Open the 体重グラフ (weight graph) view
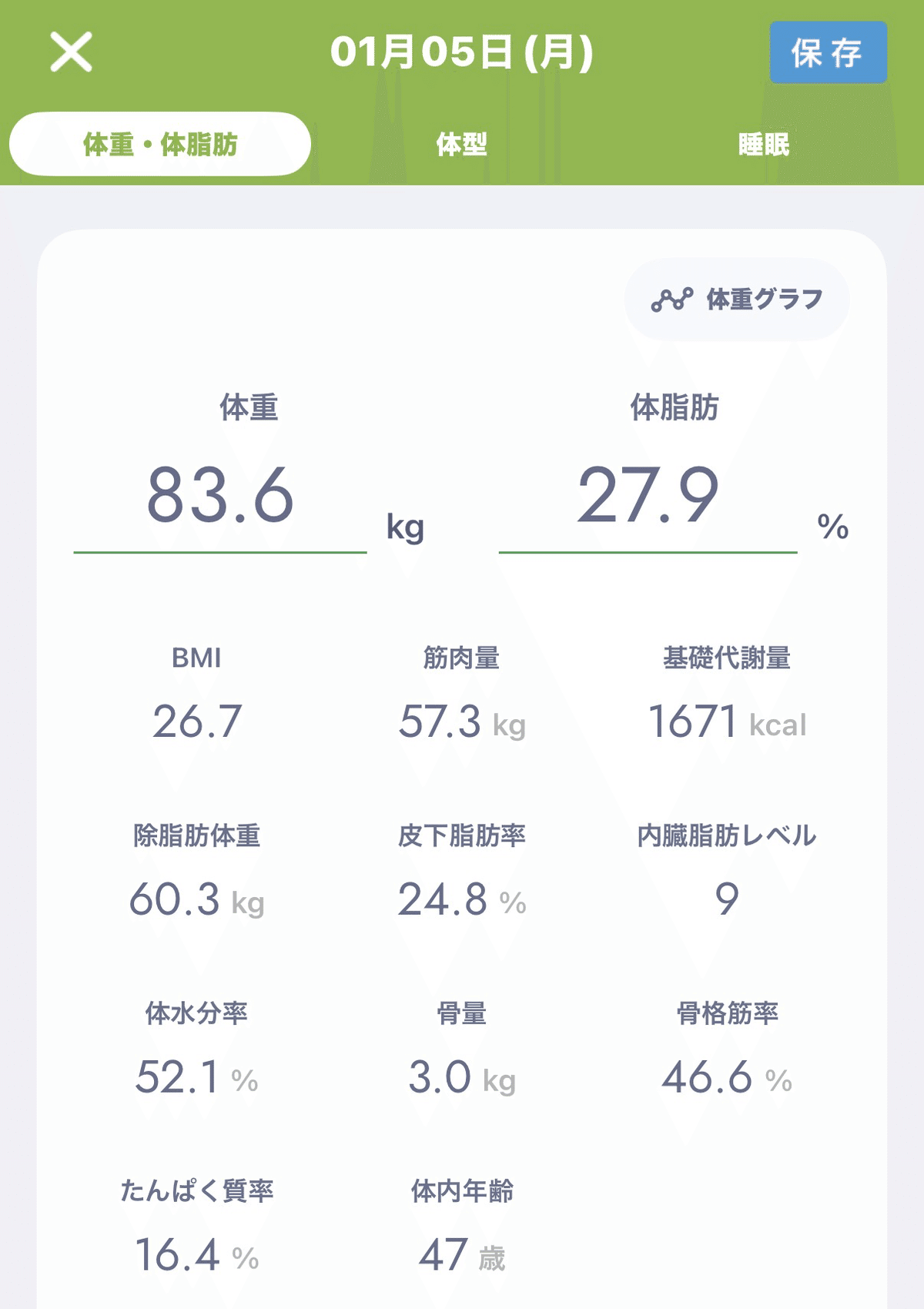 coord(735,300)
